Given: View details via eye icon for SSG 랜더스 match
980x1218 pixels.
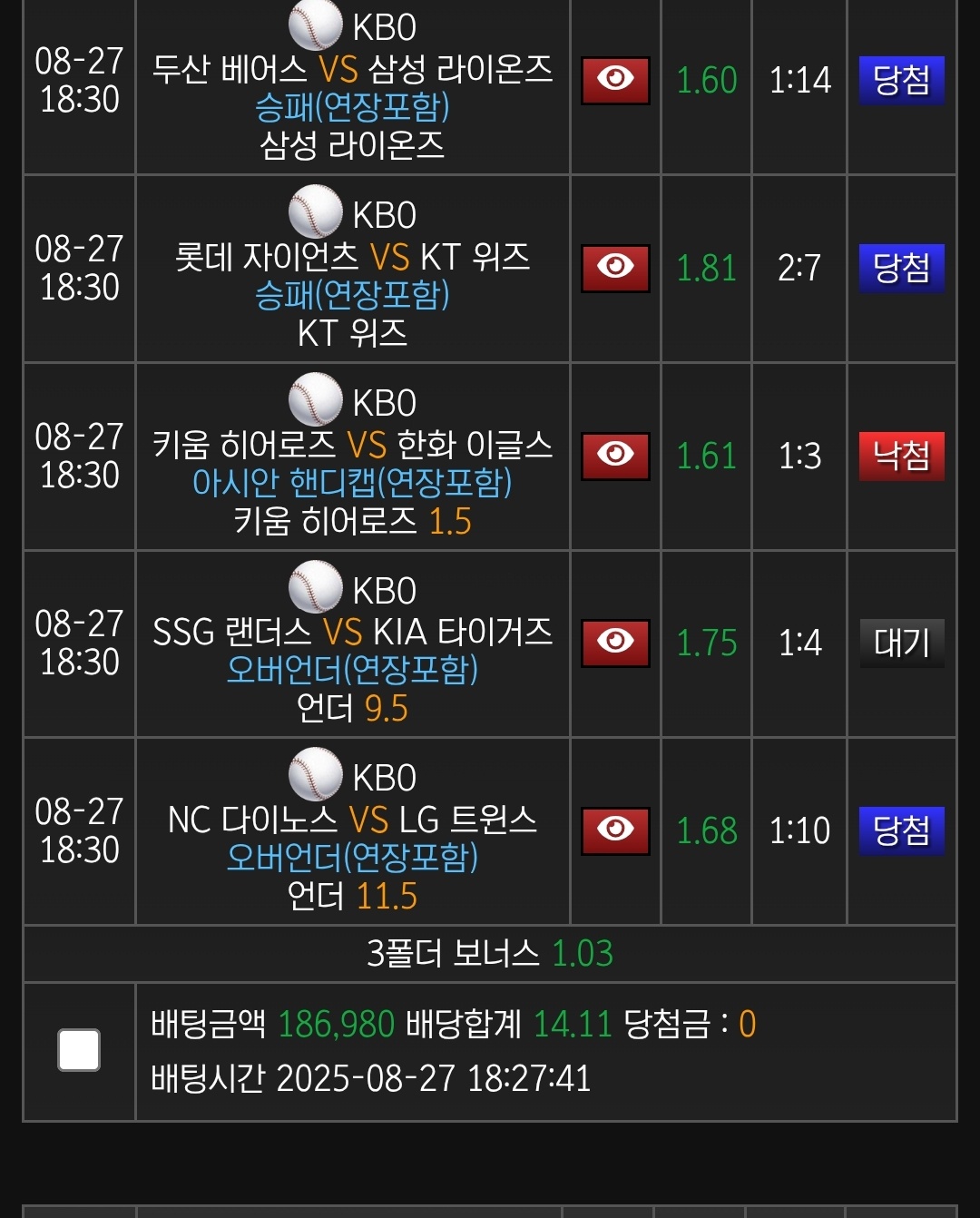Looking at the screenshot, I should (x=615, y=643).
